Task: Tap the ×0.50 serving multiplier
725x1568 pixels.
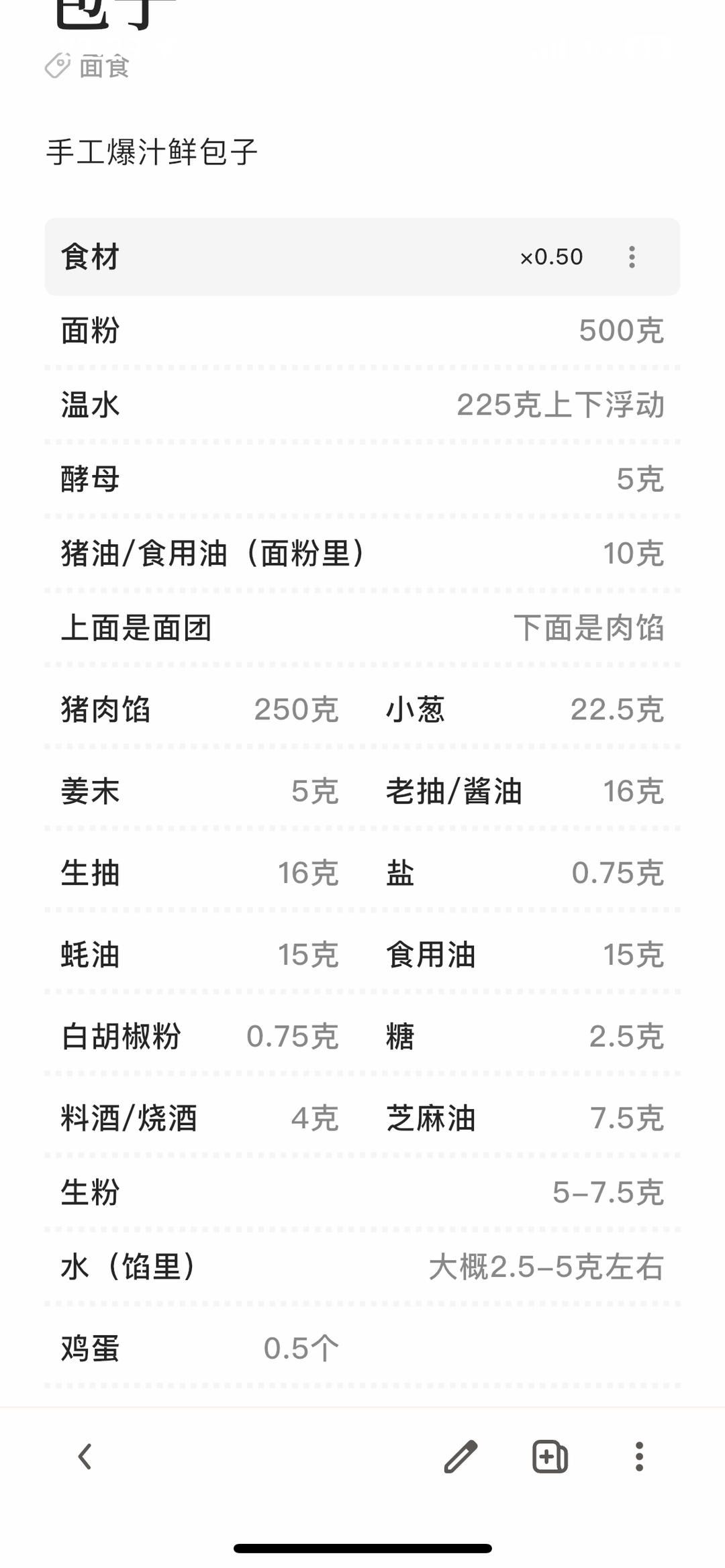Action: tap(550, 257)
